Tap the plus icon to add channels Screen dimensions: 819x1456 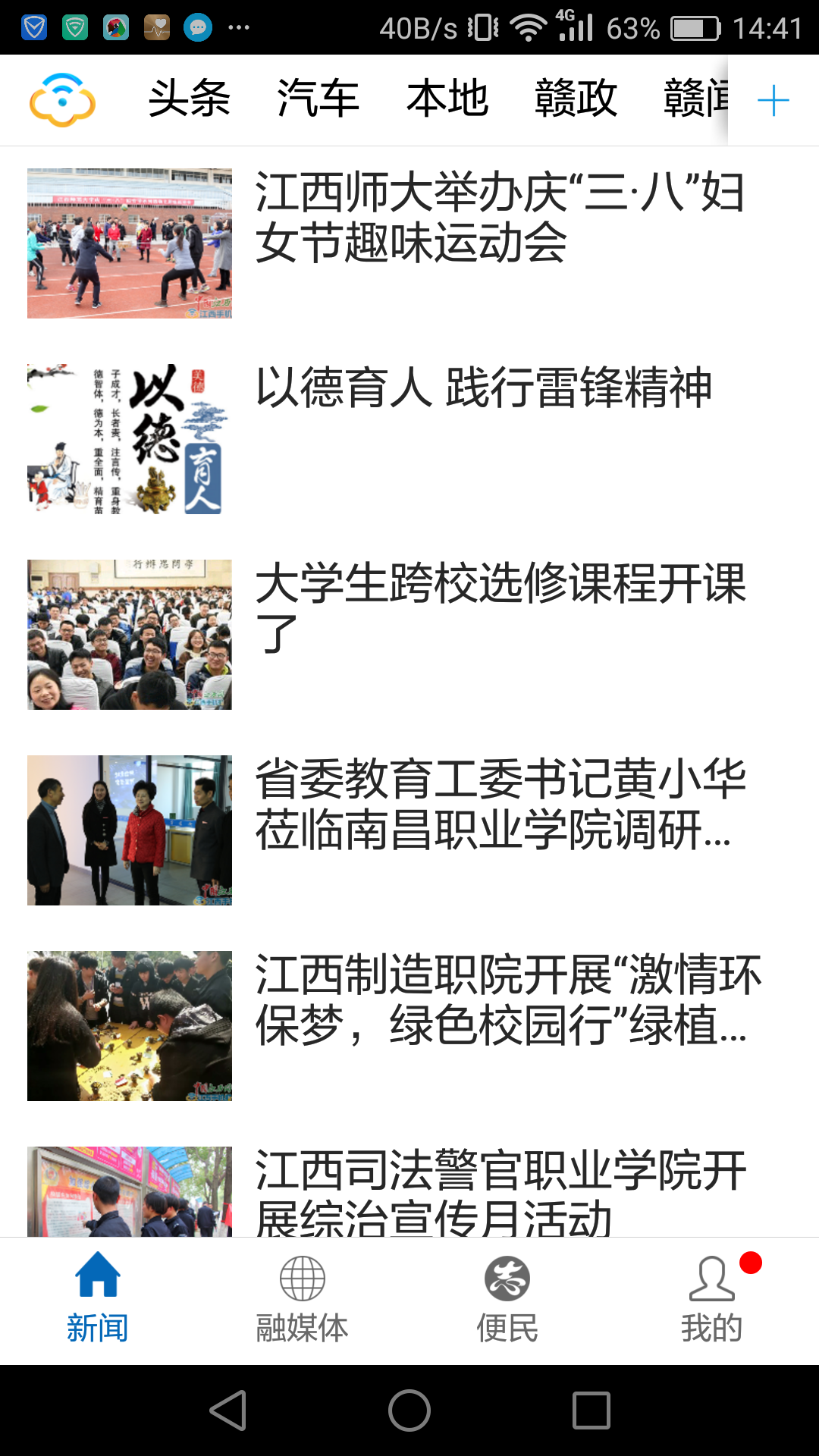[x=773, y=100]
